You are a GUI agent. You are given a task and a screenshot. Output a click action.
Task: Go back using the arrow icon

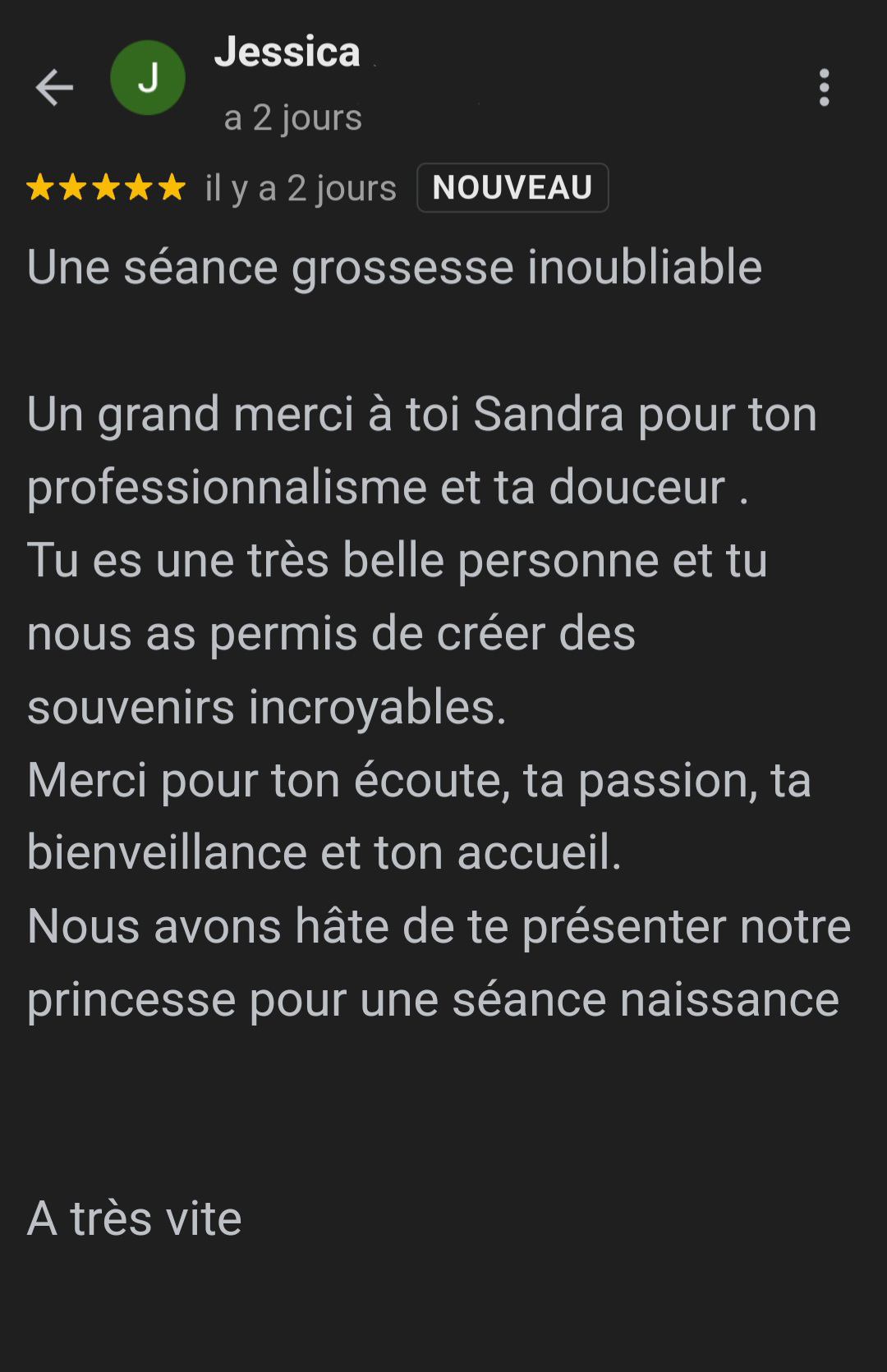point(54,87)
